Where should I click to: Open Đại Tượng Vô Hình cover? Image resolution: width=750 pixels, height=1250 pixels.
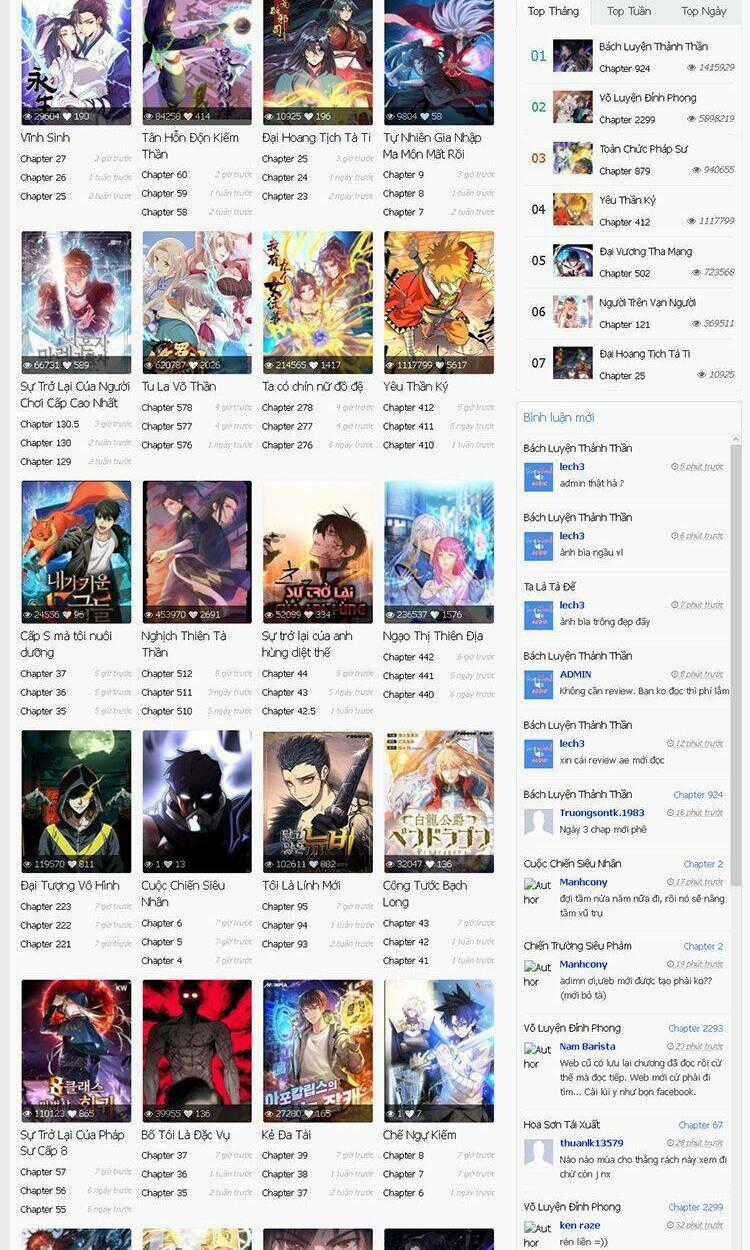pos(76,801)
